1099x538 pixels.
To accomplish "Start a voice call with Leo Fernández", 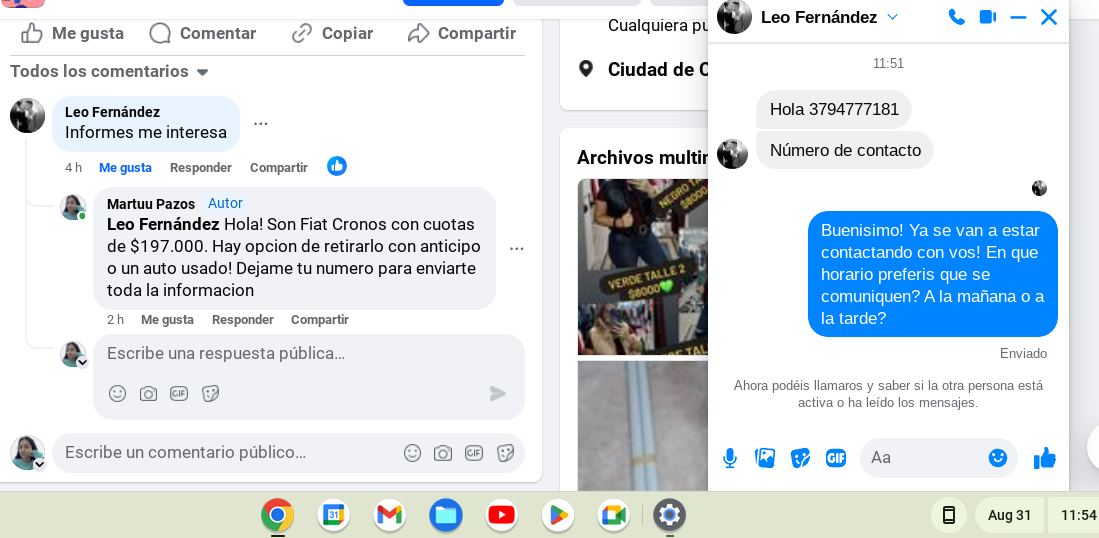I will 956,17.
